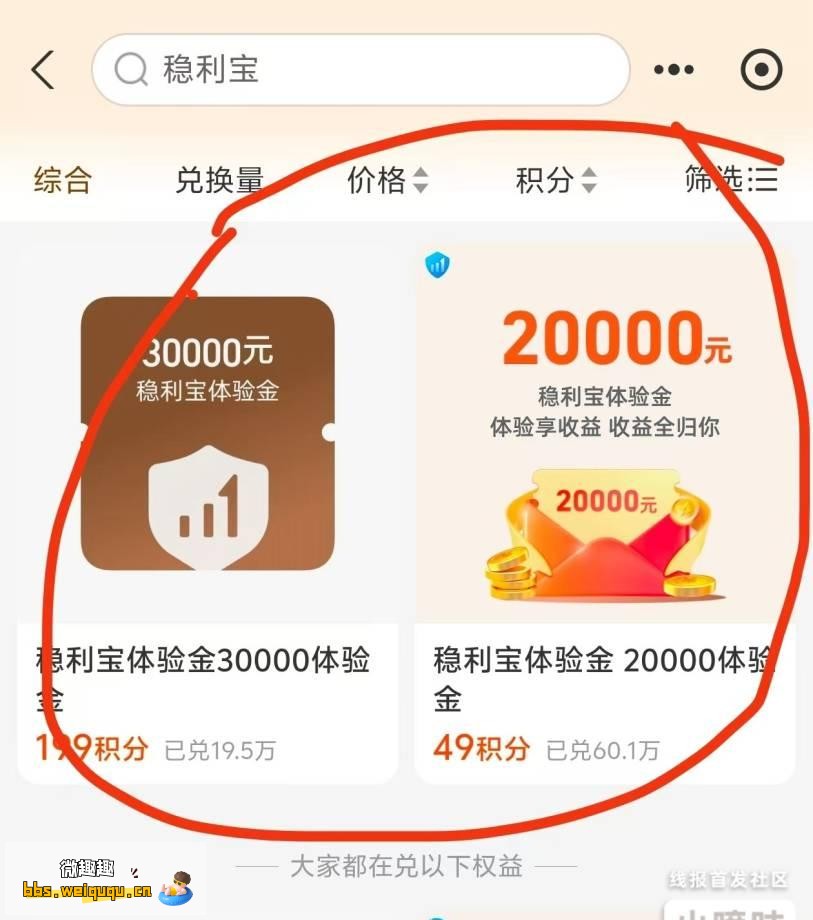813x920 pixels.
Task: Click the search input showing 稳利宝
Action: point(300,70)
